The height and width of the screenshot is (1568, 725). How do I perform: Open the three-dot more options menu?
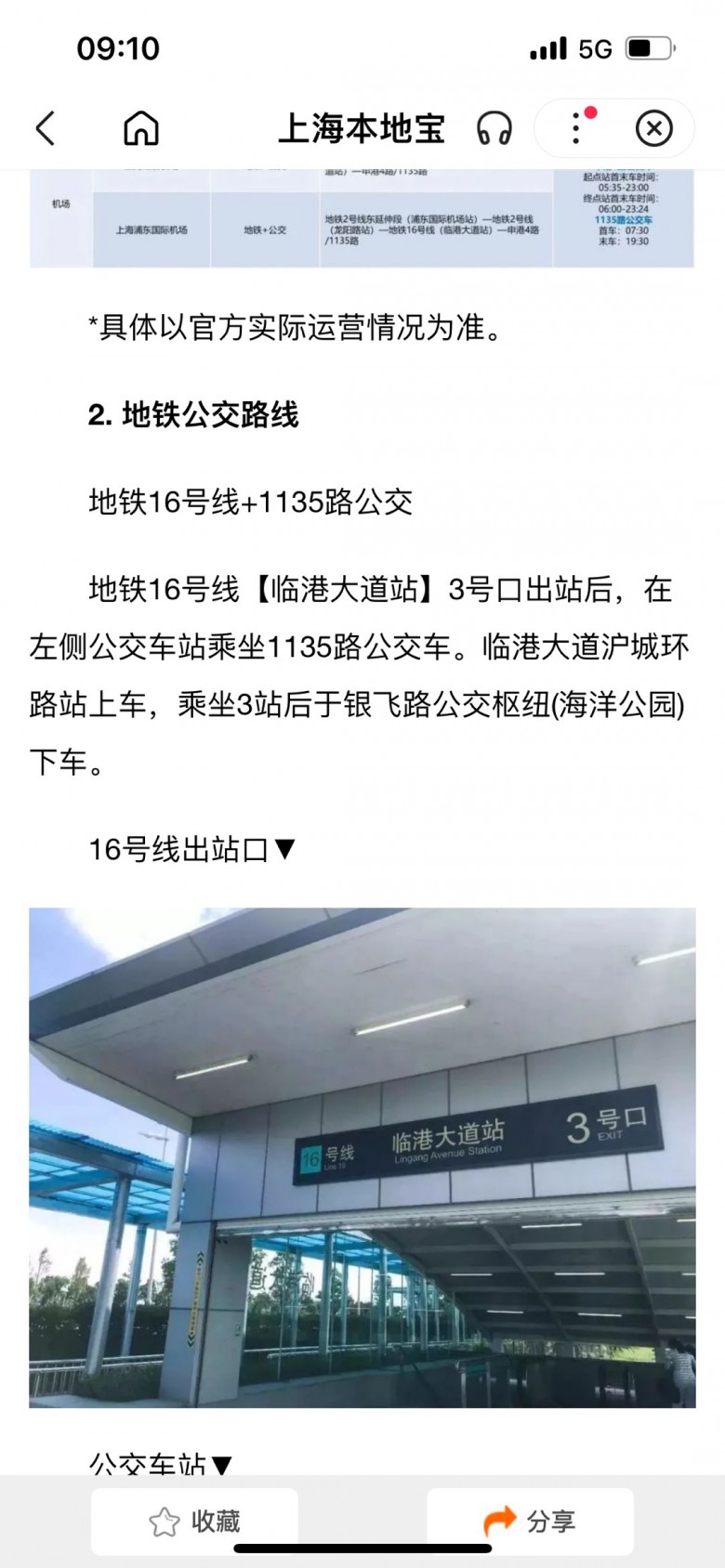coord(576,128)
